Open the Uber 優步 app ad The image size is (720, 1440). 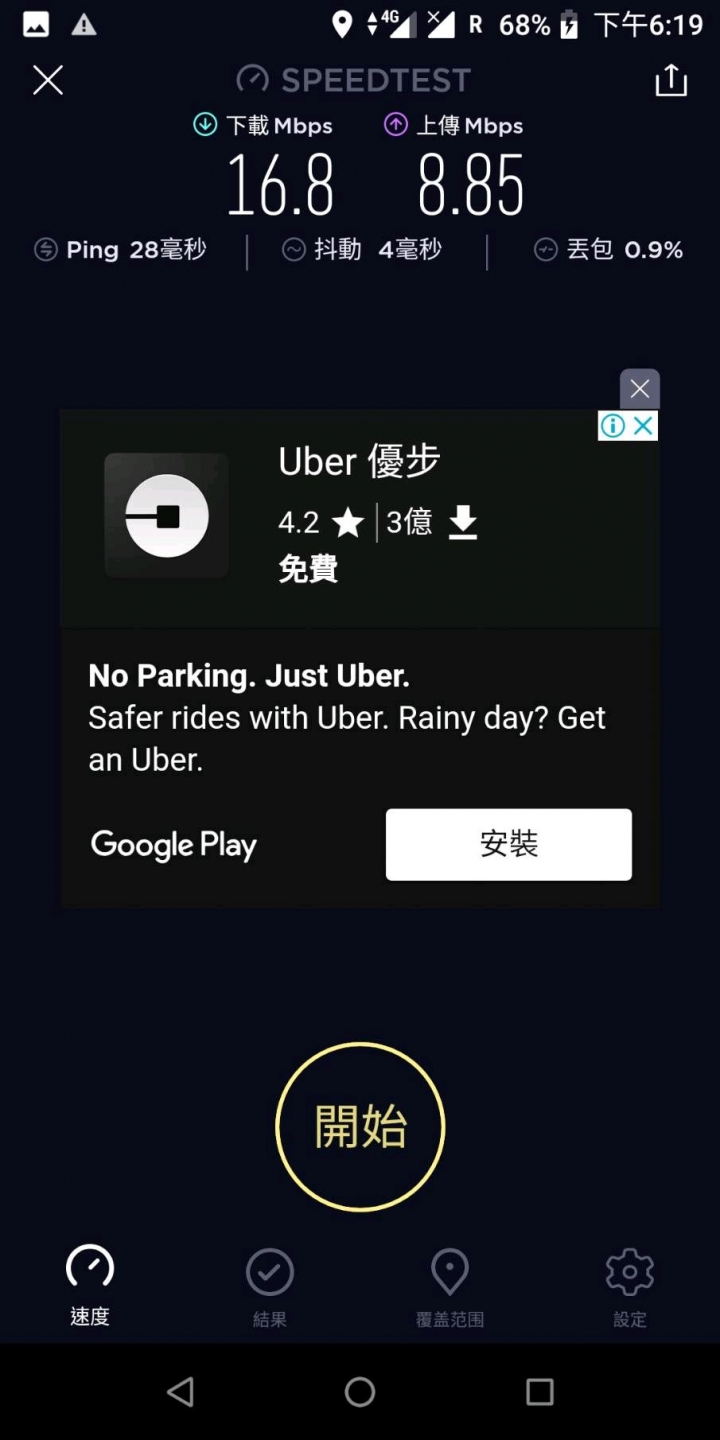[358, 462]
